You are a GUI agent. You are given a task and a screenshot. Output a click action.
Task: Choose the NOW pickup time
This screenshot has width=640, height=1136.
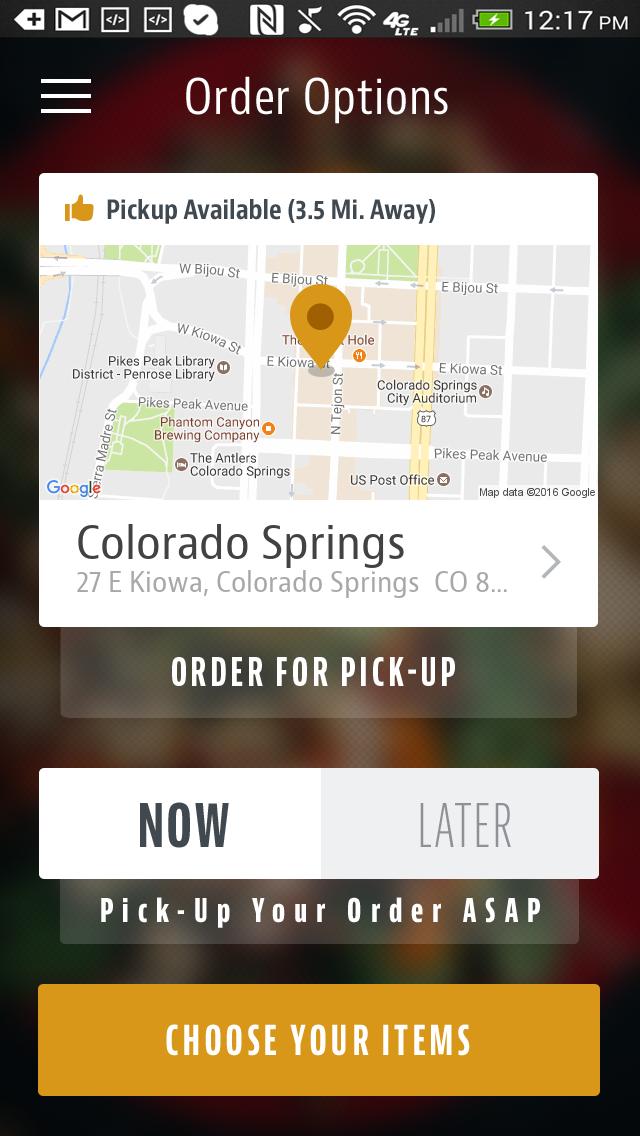(x=181, y=824)
